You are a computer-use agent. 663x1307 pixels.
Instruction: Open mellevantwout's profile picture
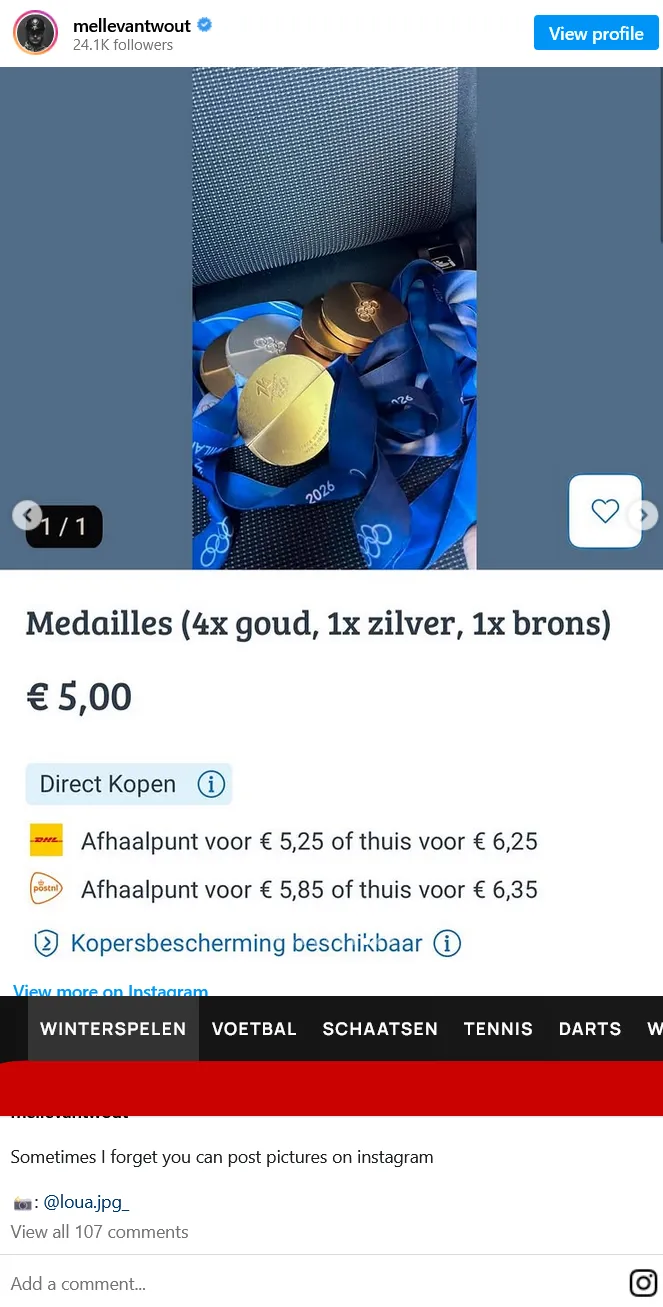[35, 33]
